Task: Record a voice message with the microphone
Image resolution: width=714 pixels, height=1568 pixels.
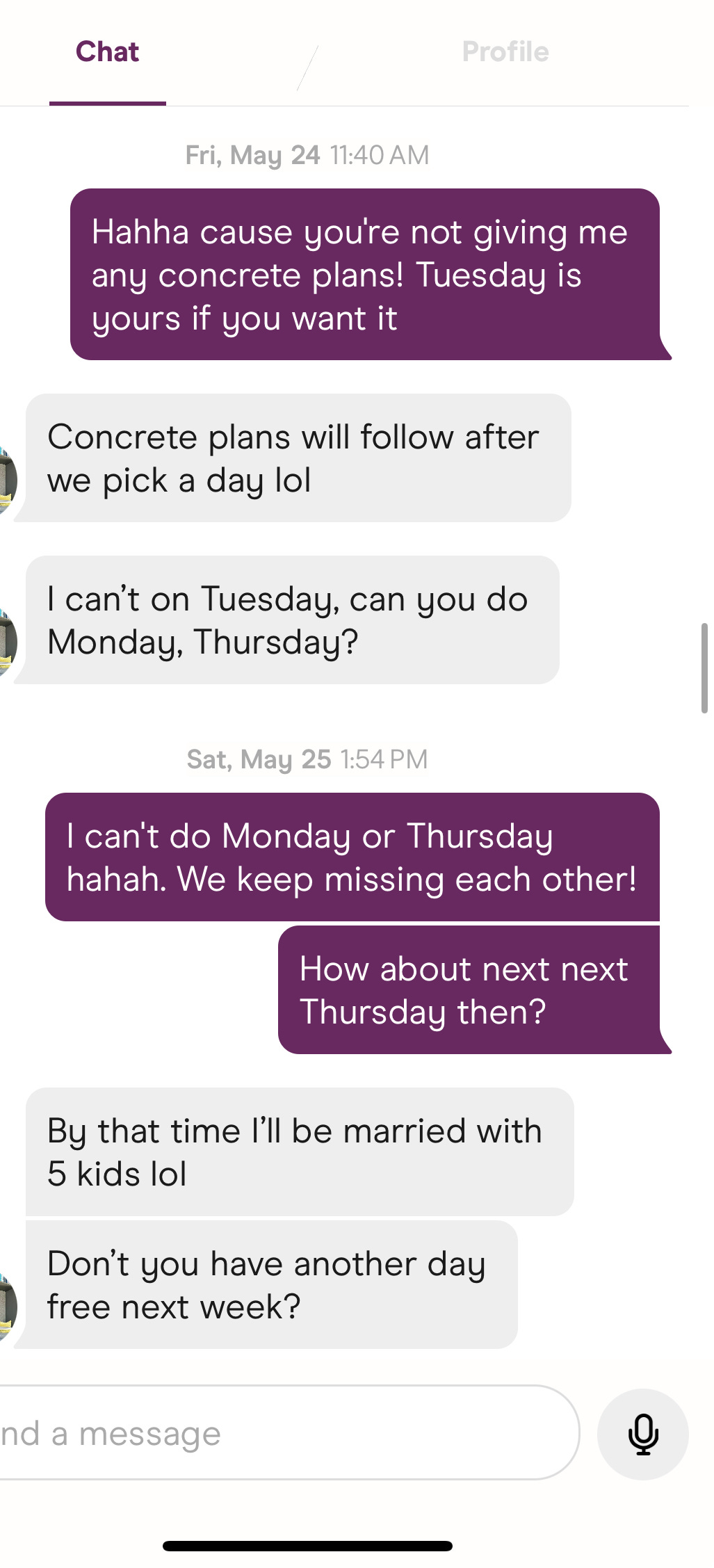Action: pos(643,1434)
